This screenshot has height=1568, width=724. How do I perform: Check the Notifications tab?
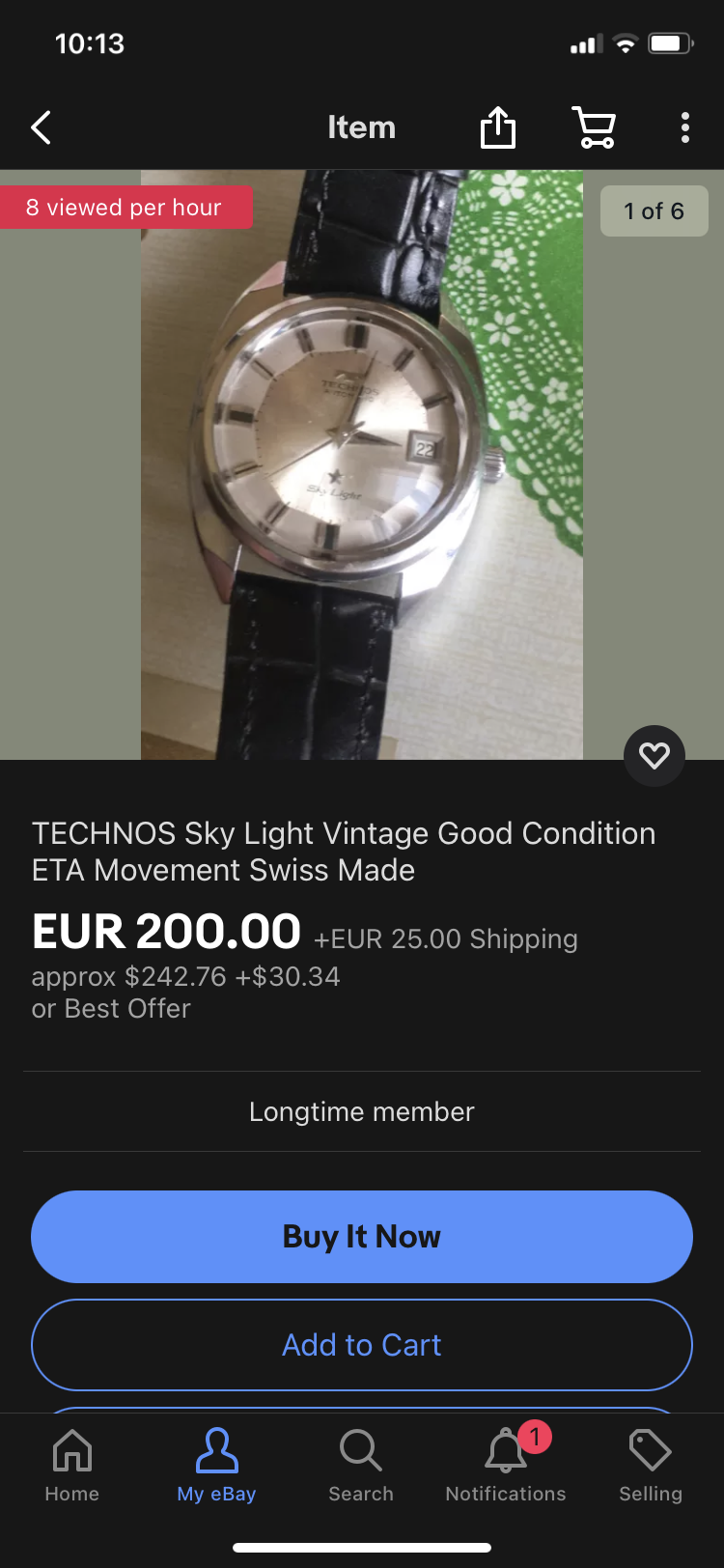click(506, 1466)
